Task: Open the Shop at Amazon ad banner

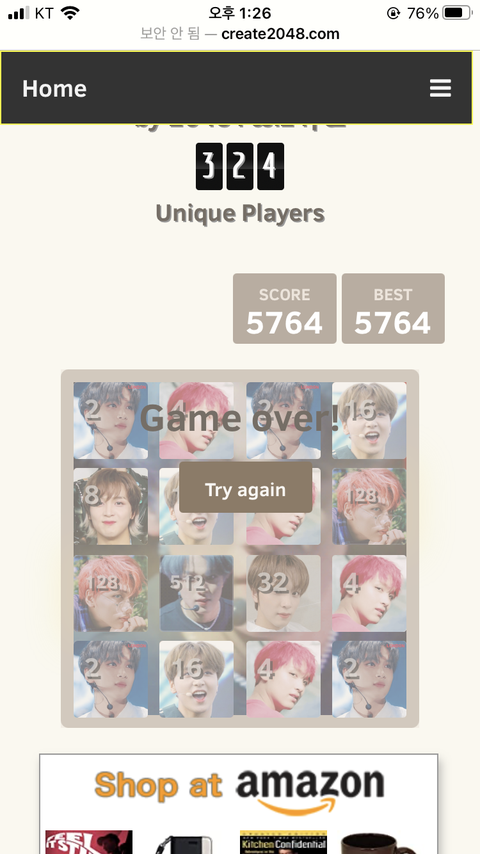Action: tap(239, 804)
